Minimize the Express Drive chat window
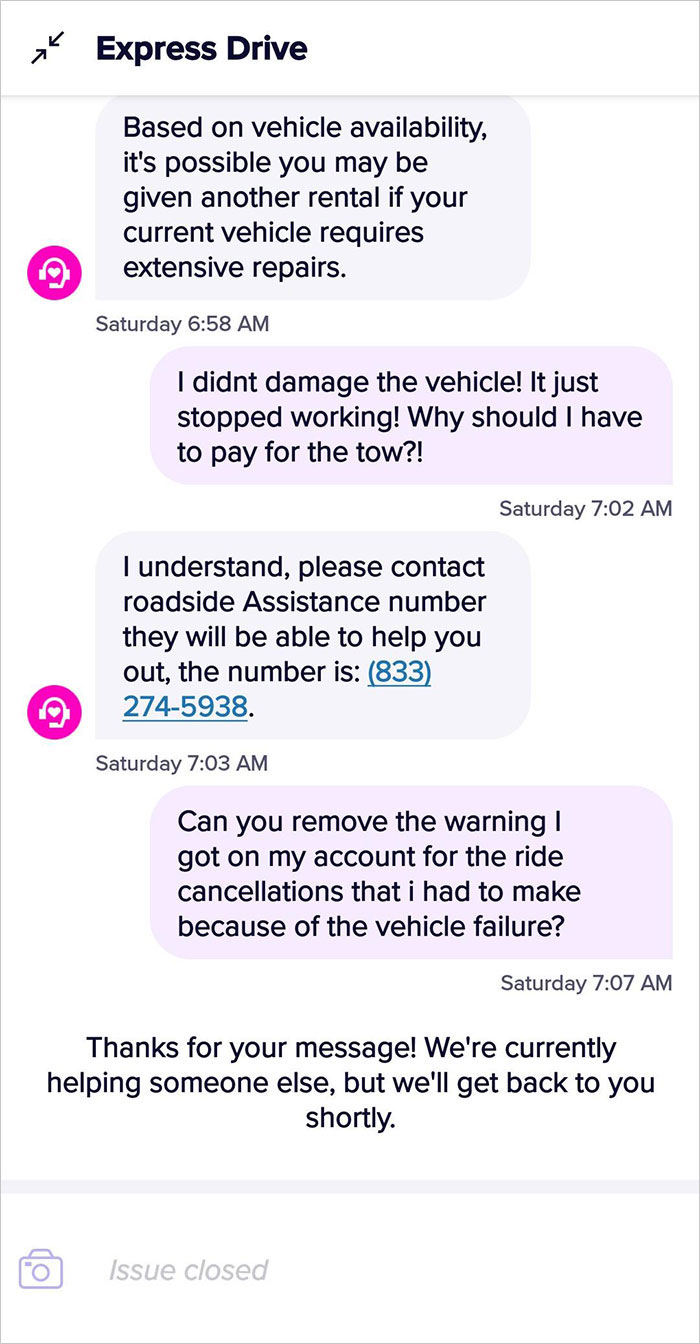 point(47,48)
